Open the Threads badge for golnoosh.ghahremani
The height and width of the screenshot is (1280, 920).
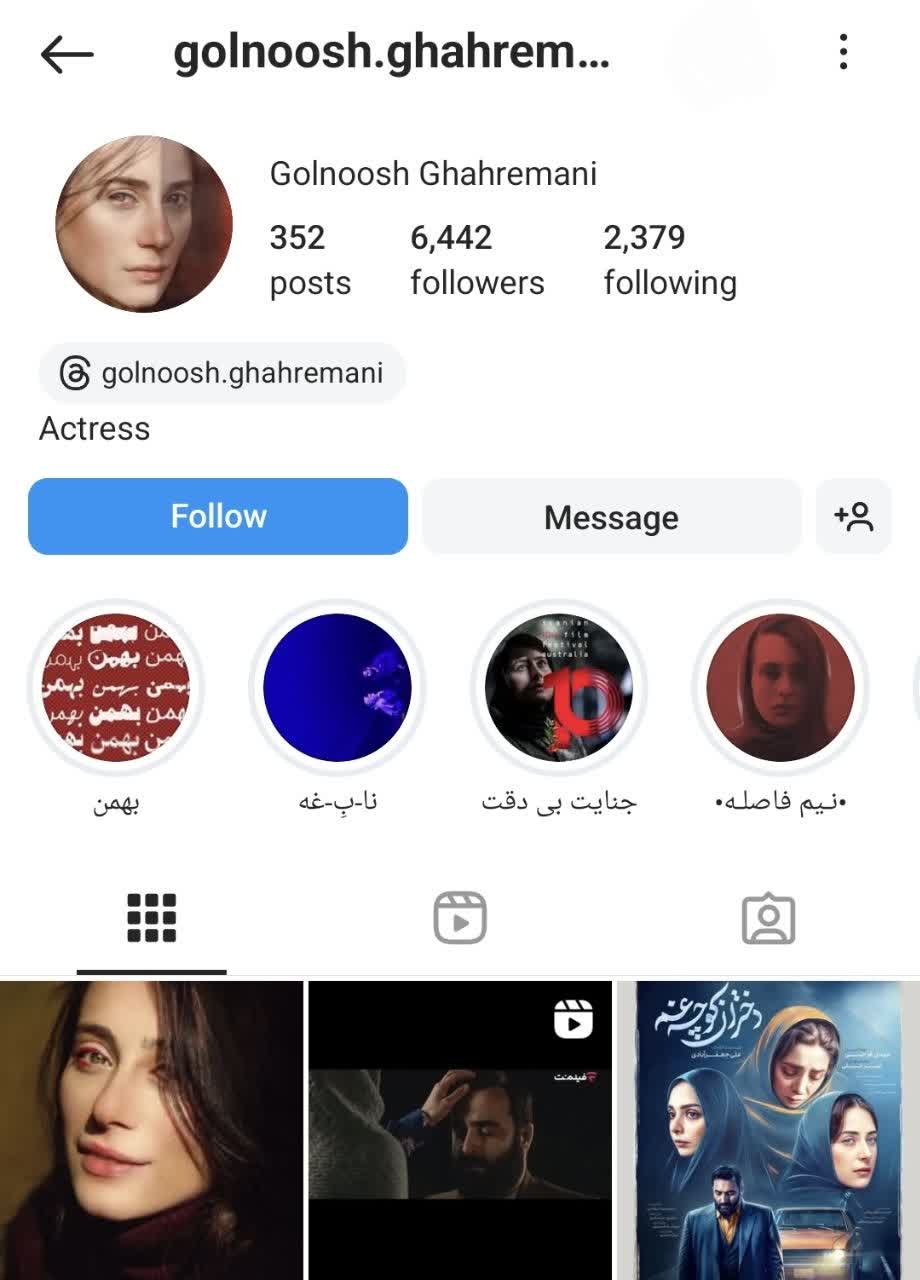[221, 372]
